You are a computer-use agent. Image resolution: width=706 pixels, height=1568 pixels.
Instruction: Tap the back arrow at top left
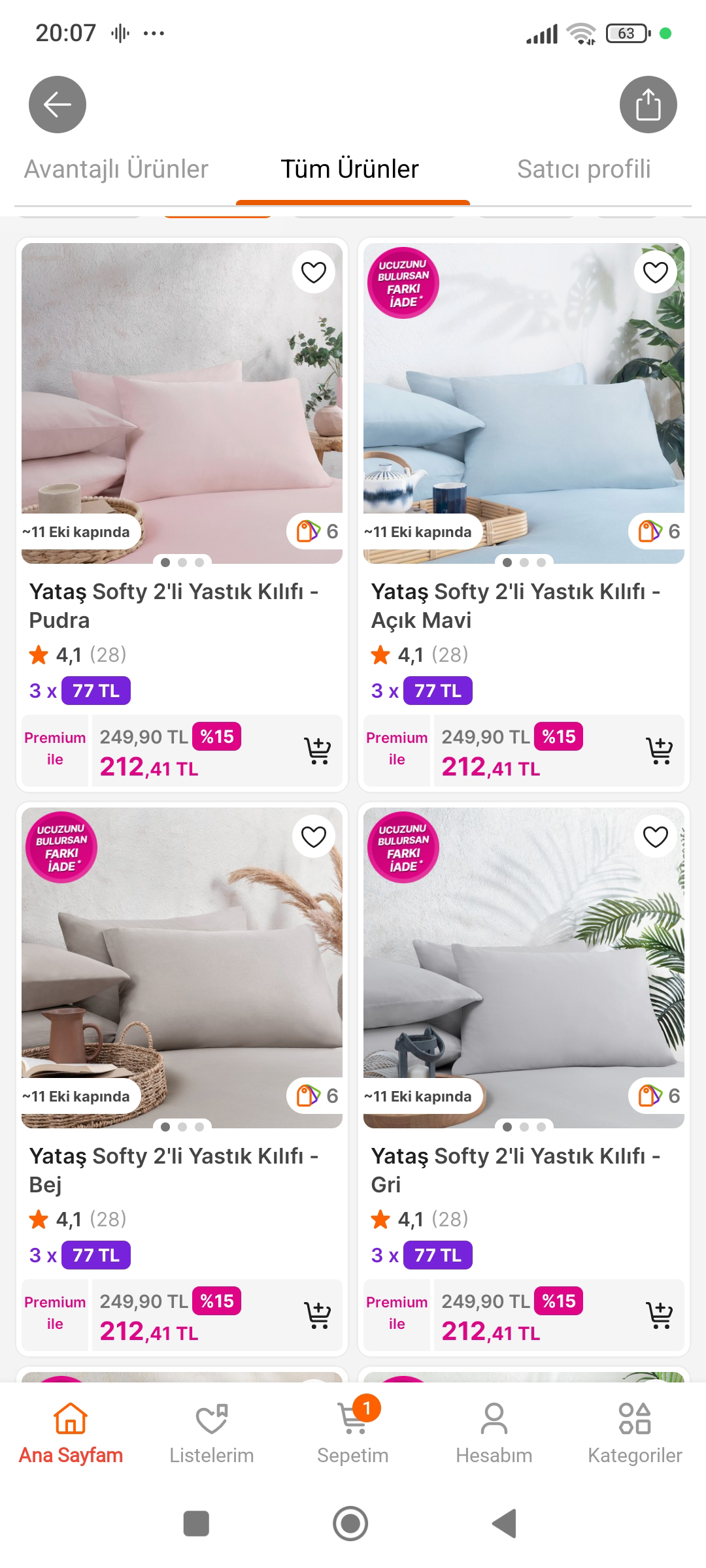[x=56, y=104]
